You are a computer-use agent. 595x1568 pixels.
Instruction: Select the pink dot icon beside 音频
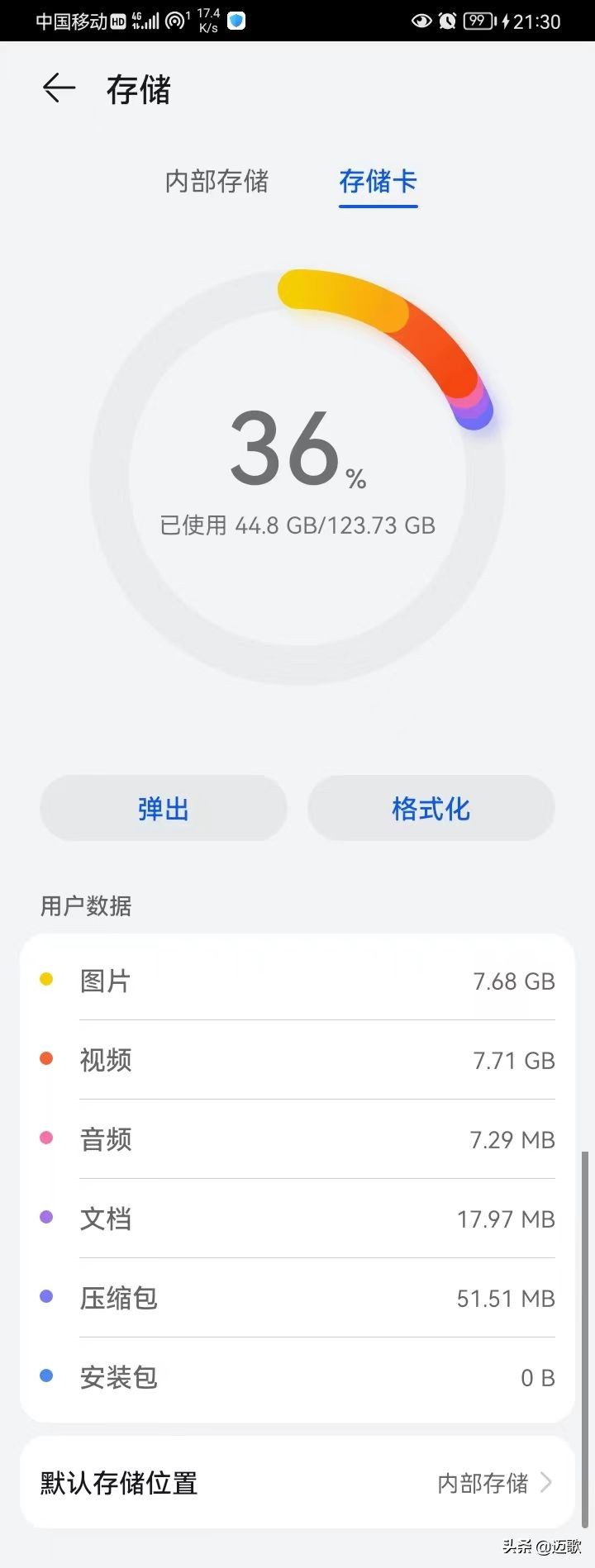click(x=46, y=1138)
